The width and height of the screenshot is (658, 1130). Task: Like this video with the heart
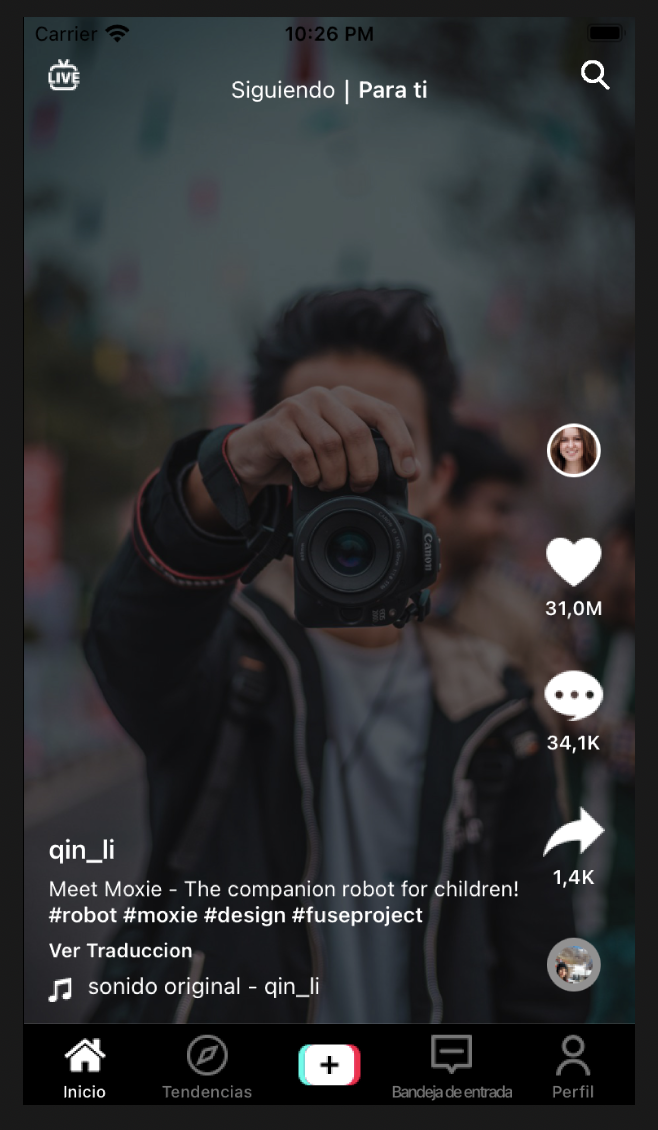[573, 562]
